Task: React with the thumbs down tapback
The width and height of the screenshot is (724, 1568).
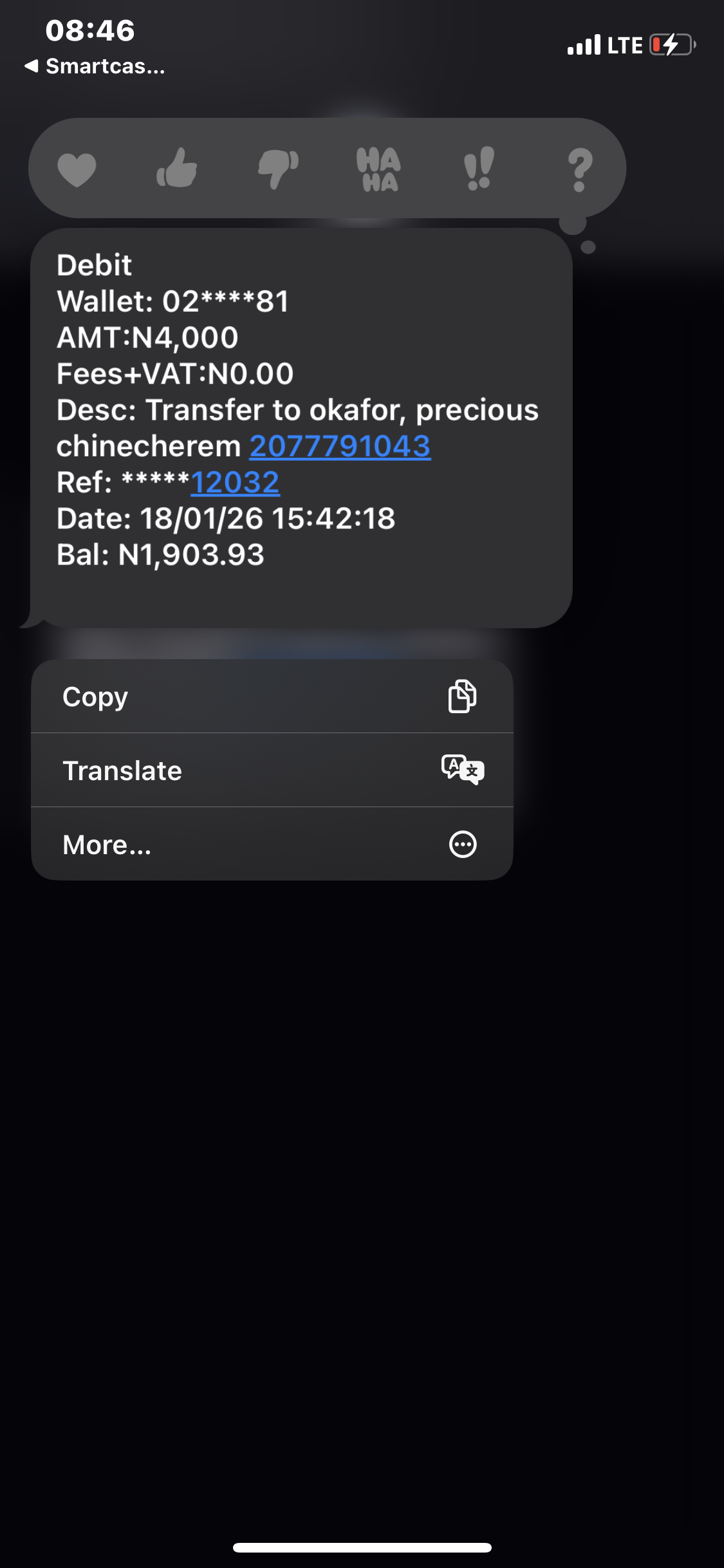Action: tap(277, 169)
